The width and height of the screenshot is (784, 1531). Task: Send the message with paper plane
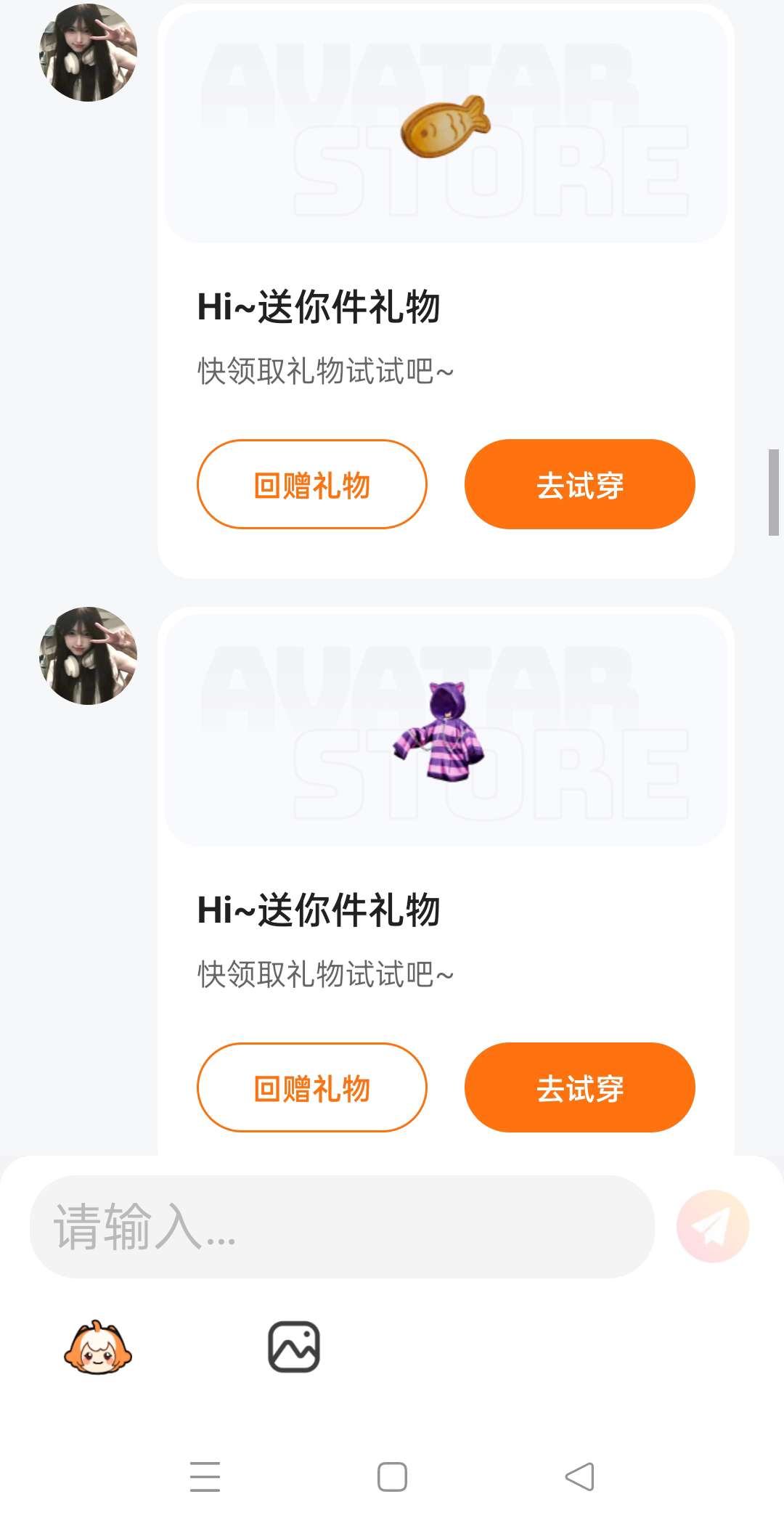pyautogui.click(x=712, y=1226)
